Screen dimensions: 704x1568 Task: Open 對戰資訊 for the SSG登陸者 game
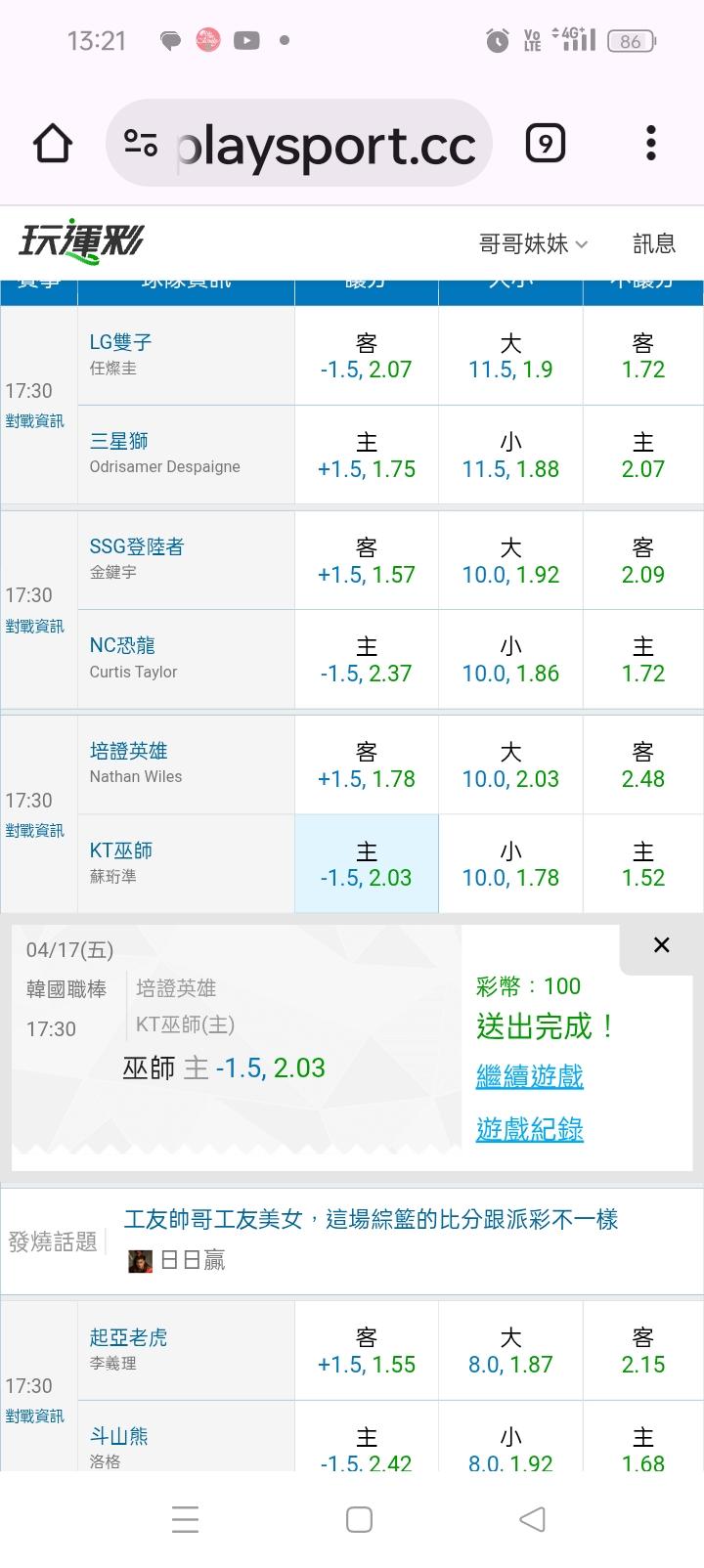(x=34, y=626)
